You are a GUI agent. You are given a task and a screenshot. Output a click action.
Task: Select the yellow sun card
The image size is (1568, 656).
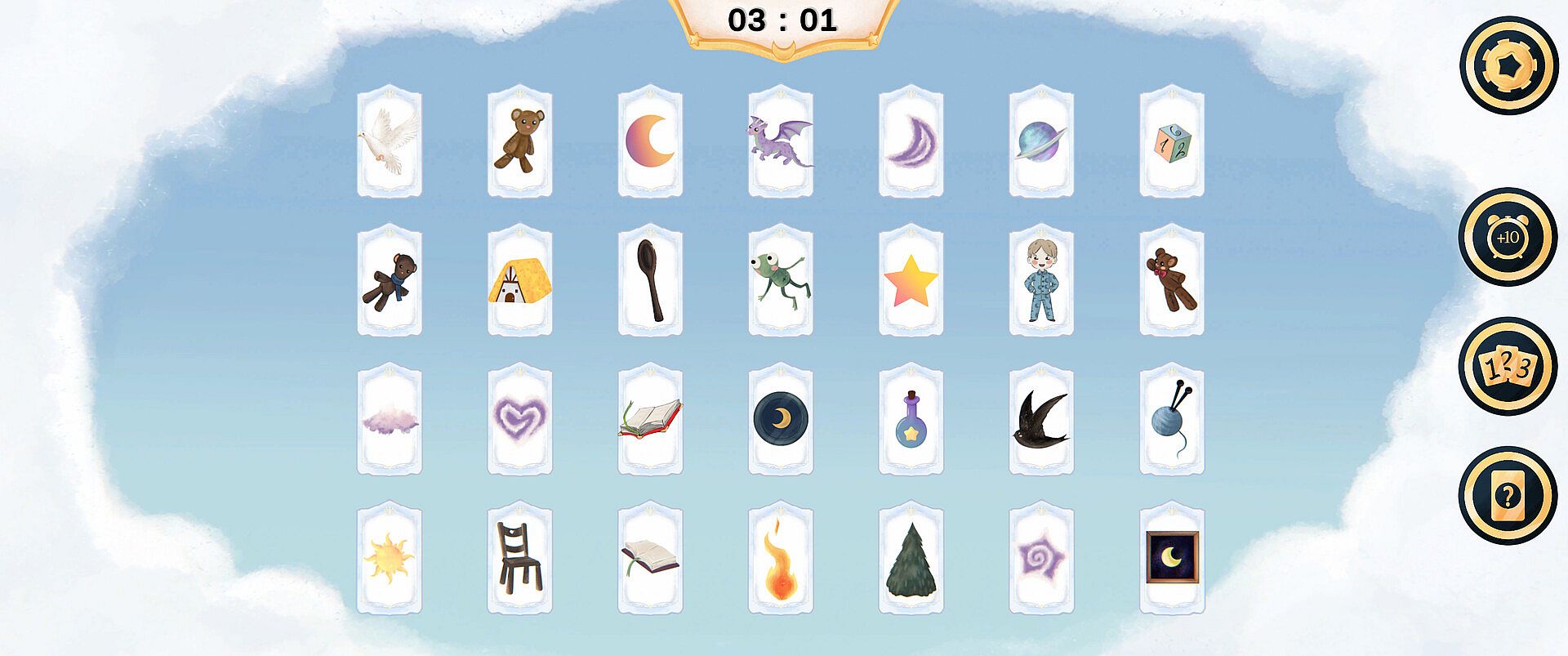(x=390, y=558)
